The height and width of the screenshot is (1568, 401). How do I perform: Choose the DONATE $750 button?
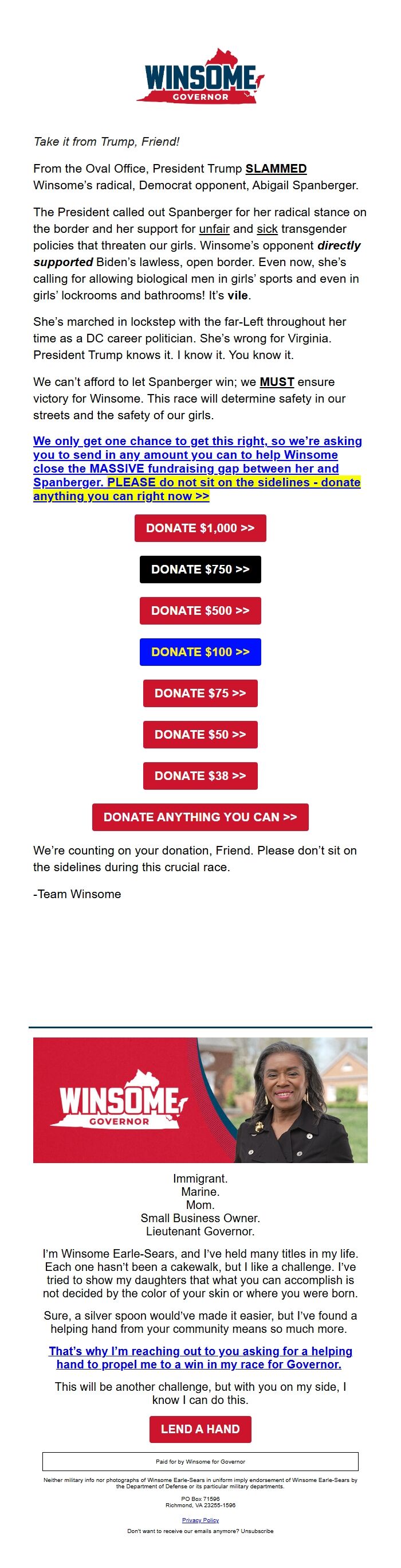coord(200,569)
